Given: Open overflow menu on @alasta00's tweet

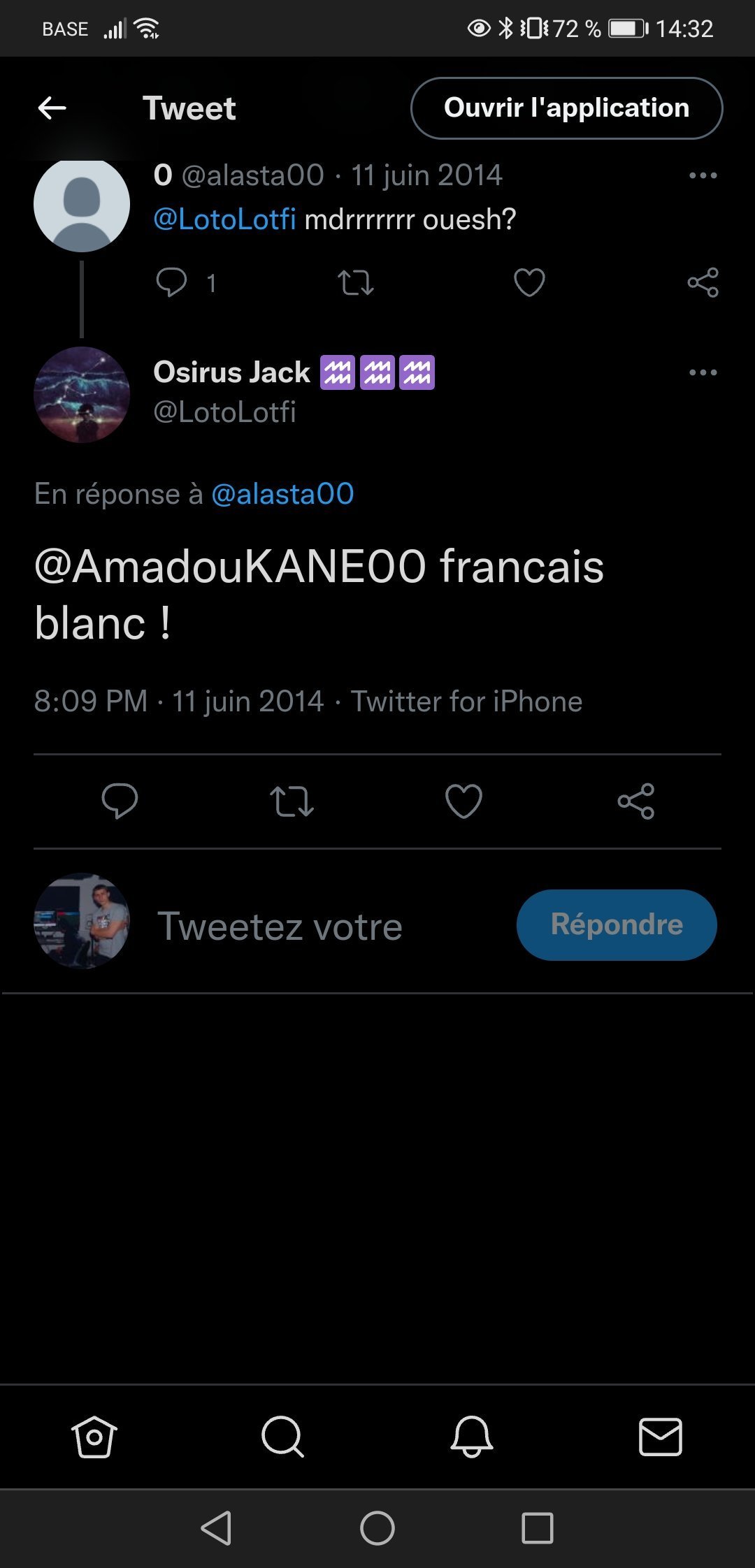Looking at the screenshot, I should pos(703,175).
